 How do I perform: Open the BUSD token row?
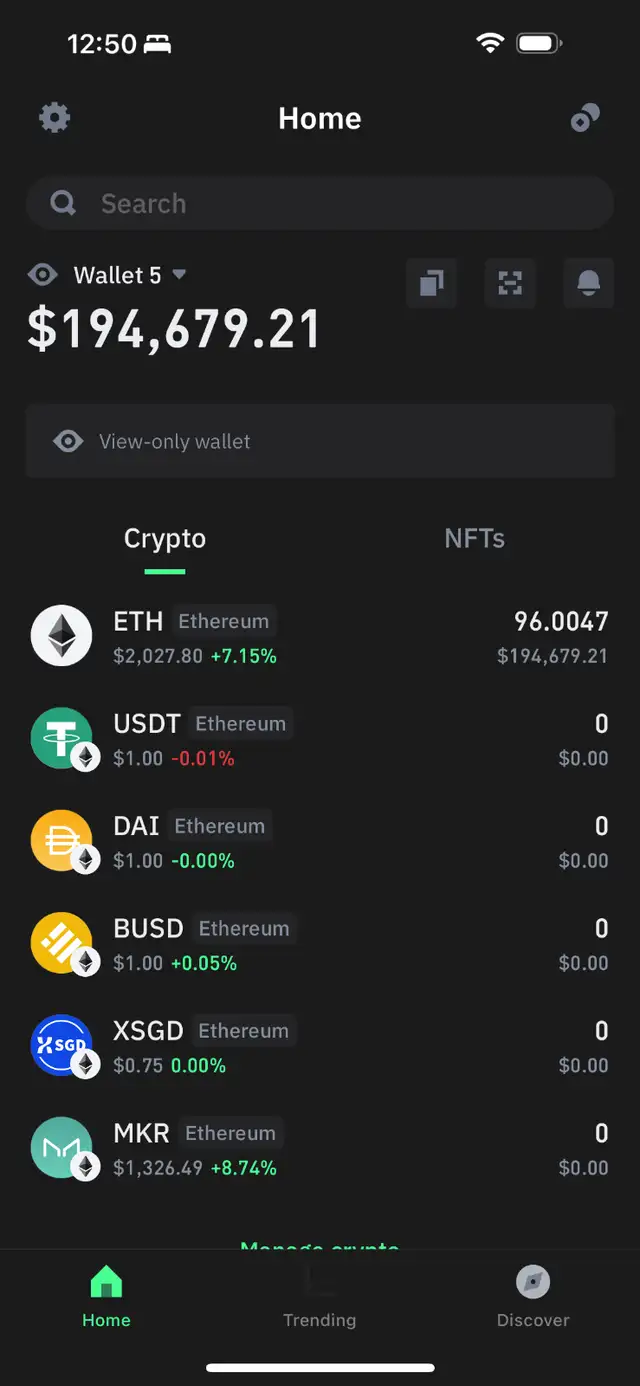(x=320, y=944)
